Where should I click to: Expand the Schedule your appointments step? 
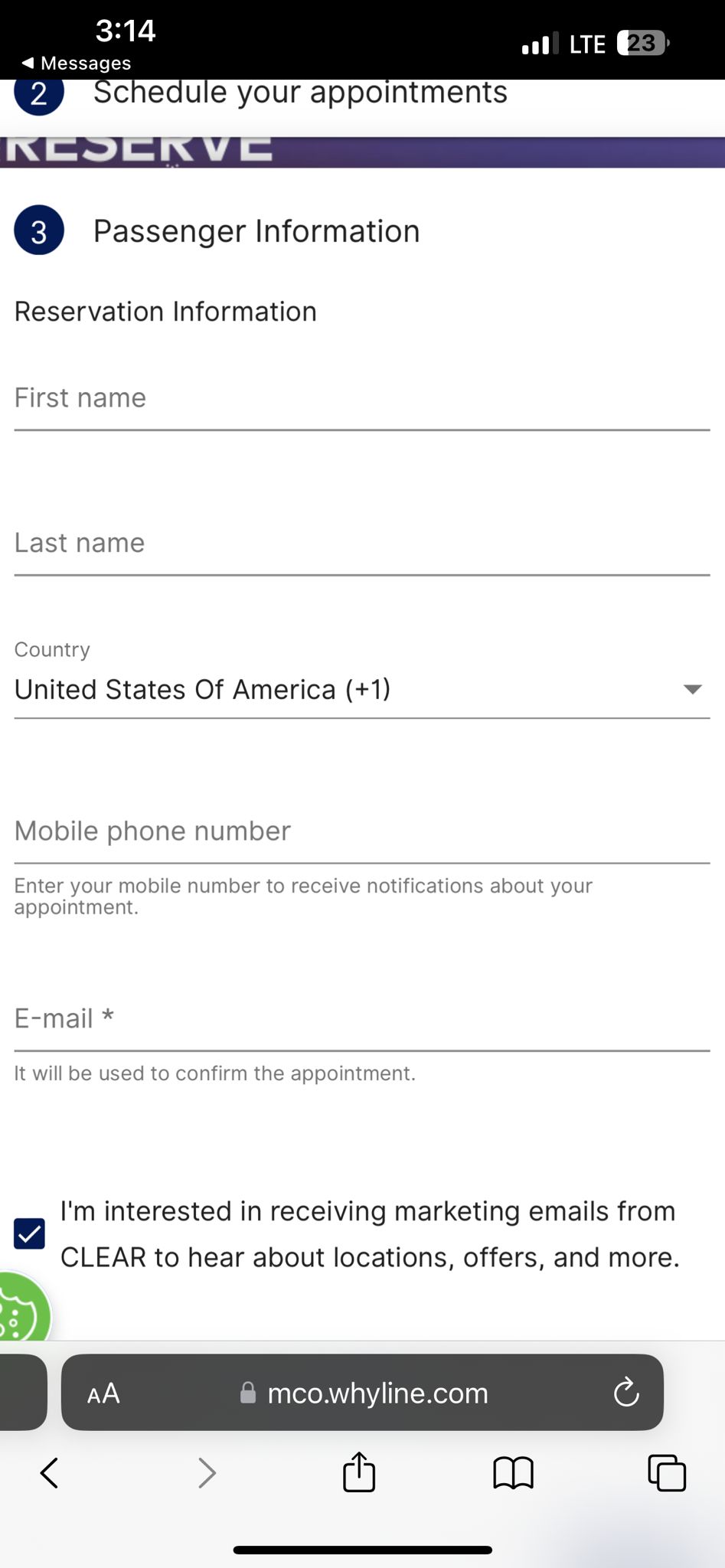[299, 93]
